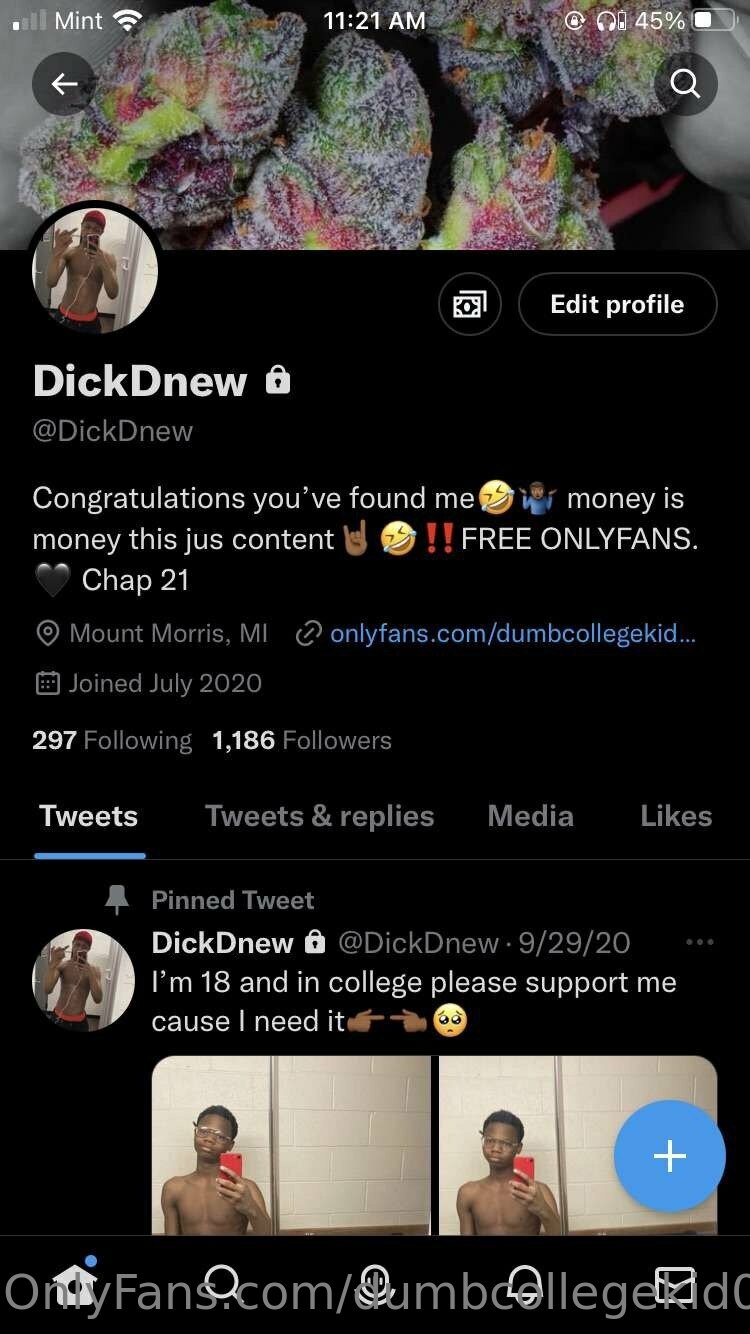Tap the Edit profile button
Viewport: 750px width, 1334px height.
coord(617,304)
